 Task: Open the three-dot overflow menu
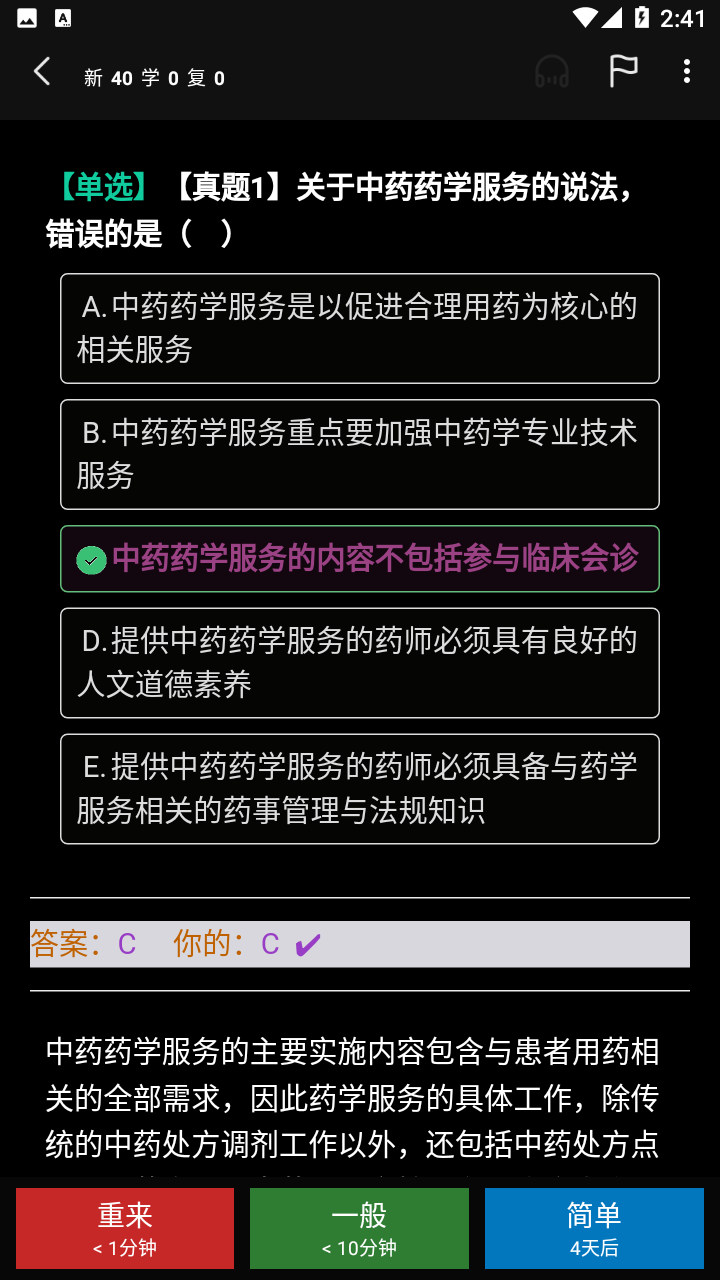(x=686, y=71)
